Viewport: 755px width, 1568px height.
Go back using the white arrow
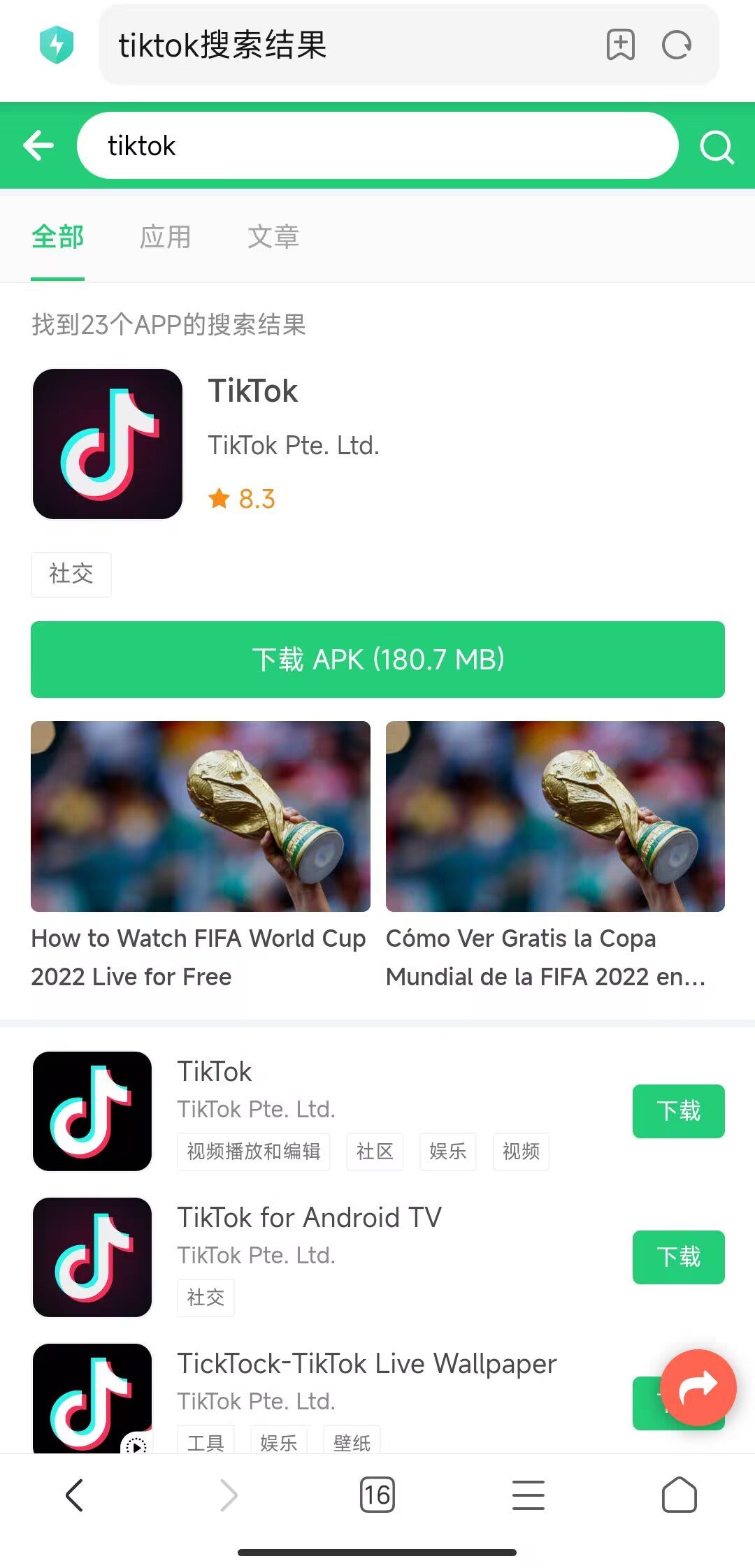[38, 145]
